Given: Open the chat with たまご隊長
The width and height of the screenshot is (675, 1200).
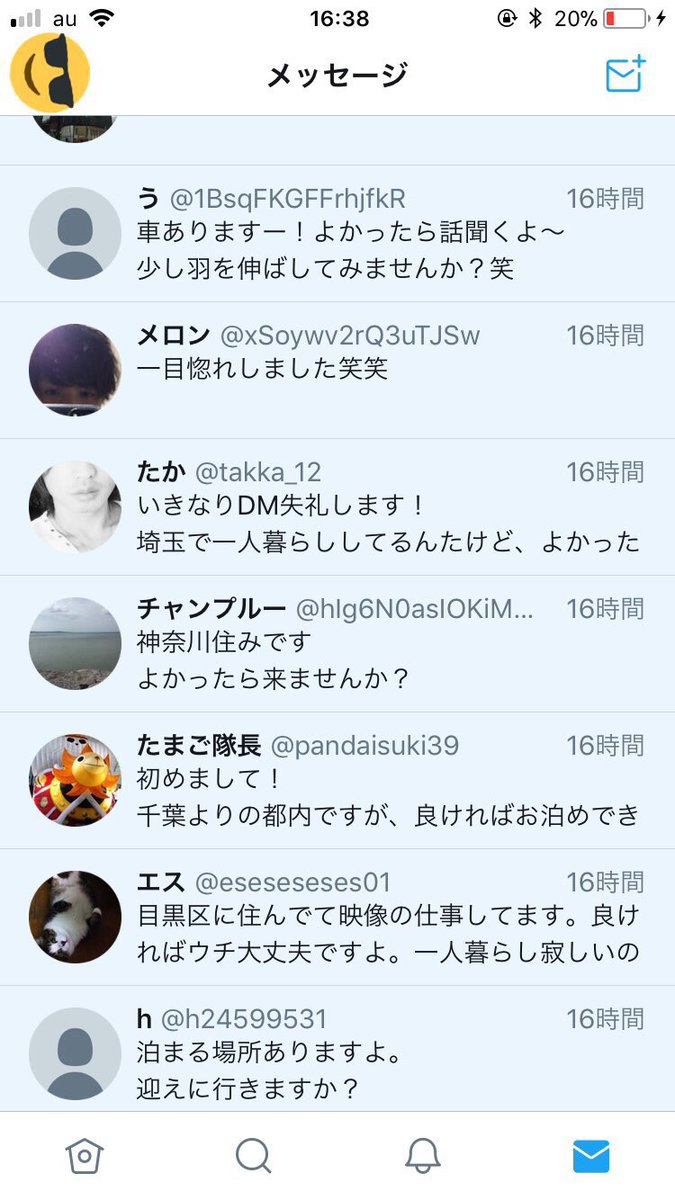Looking at the screenshot, I should tap(337, 782).
